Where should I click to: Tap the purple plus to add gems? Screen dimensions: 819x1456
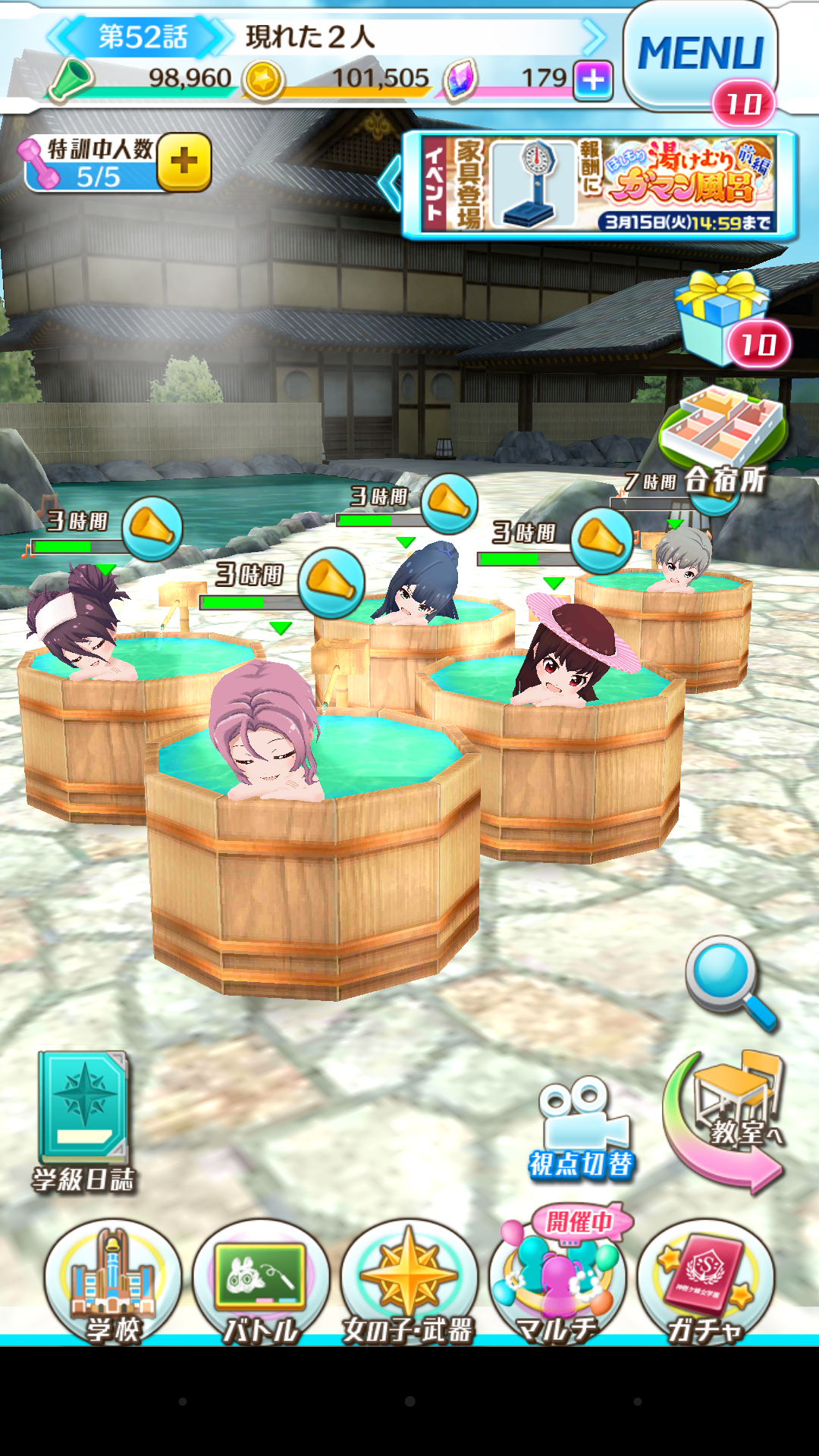point(593,80)
